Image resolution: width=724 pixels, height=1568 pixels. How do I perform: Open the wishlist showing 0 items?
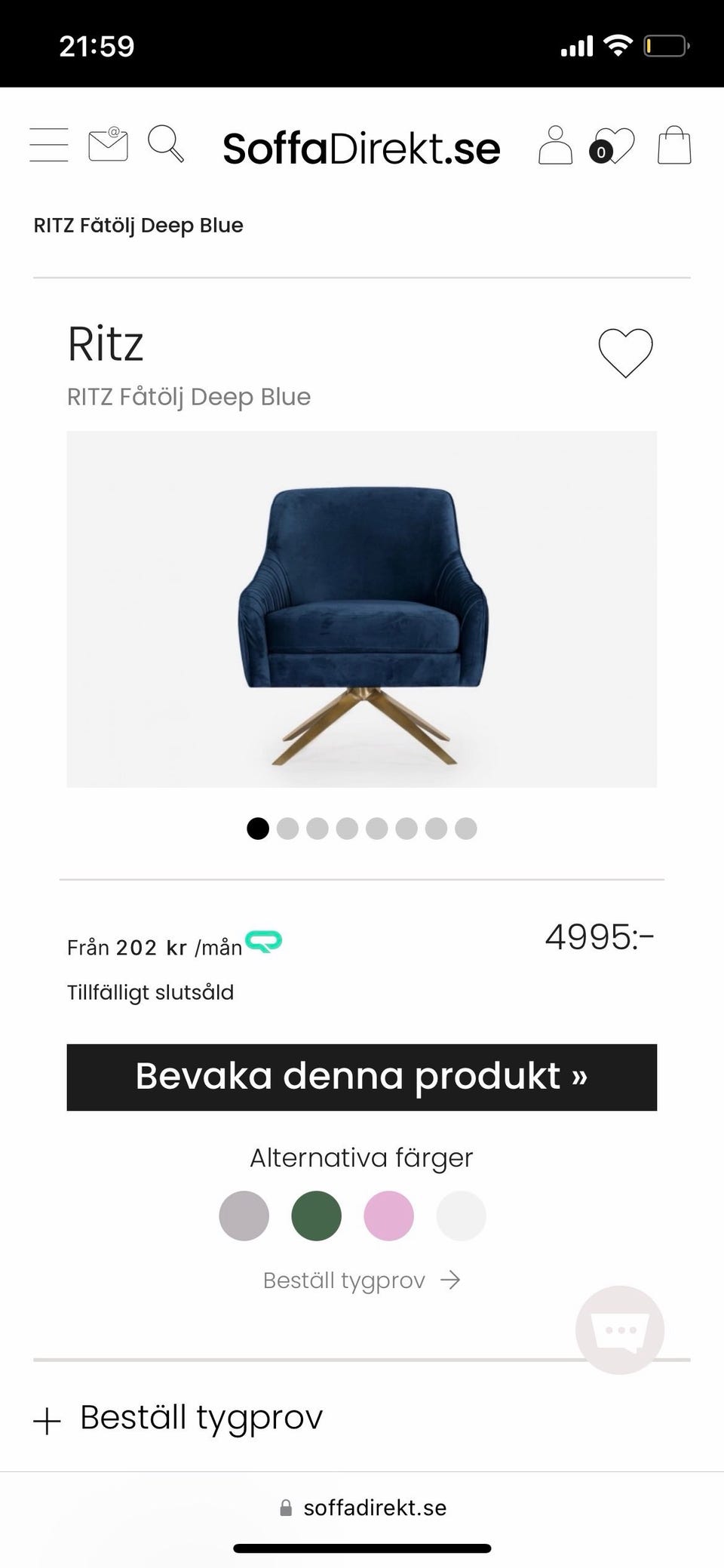pos(612,144)
